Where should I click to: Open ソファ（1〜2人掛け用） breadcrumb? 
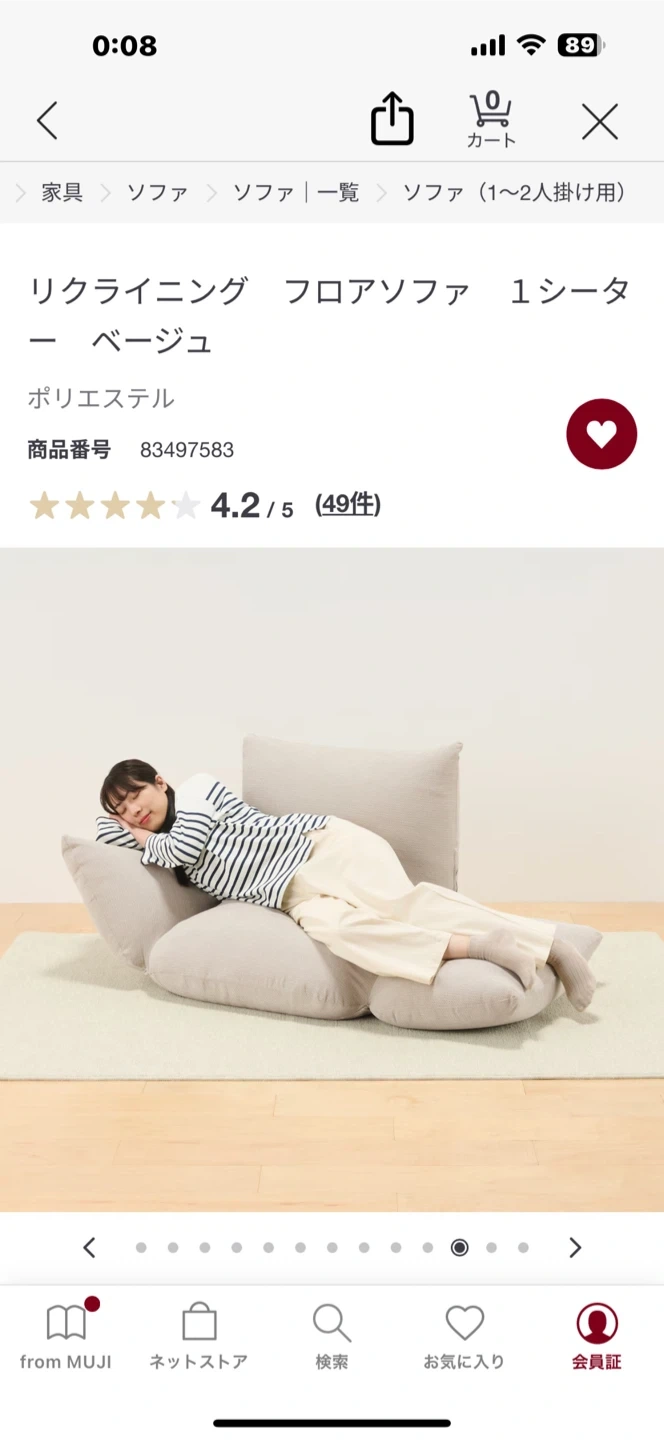pyautogui.click(x=514, y=193)
